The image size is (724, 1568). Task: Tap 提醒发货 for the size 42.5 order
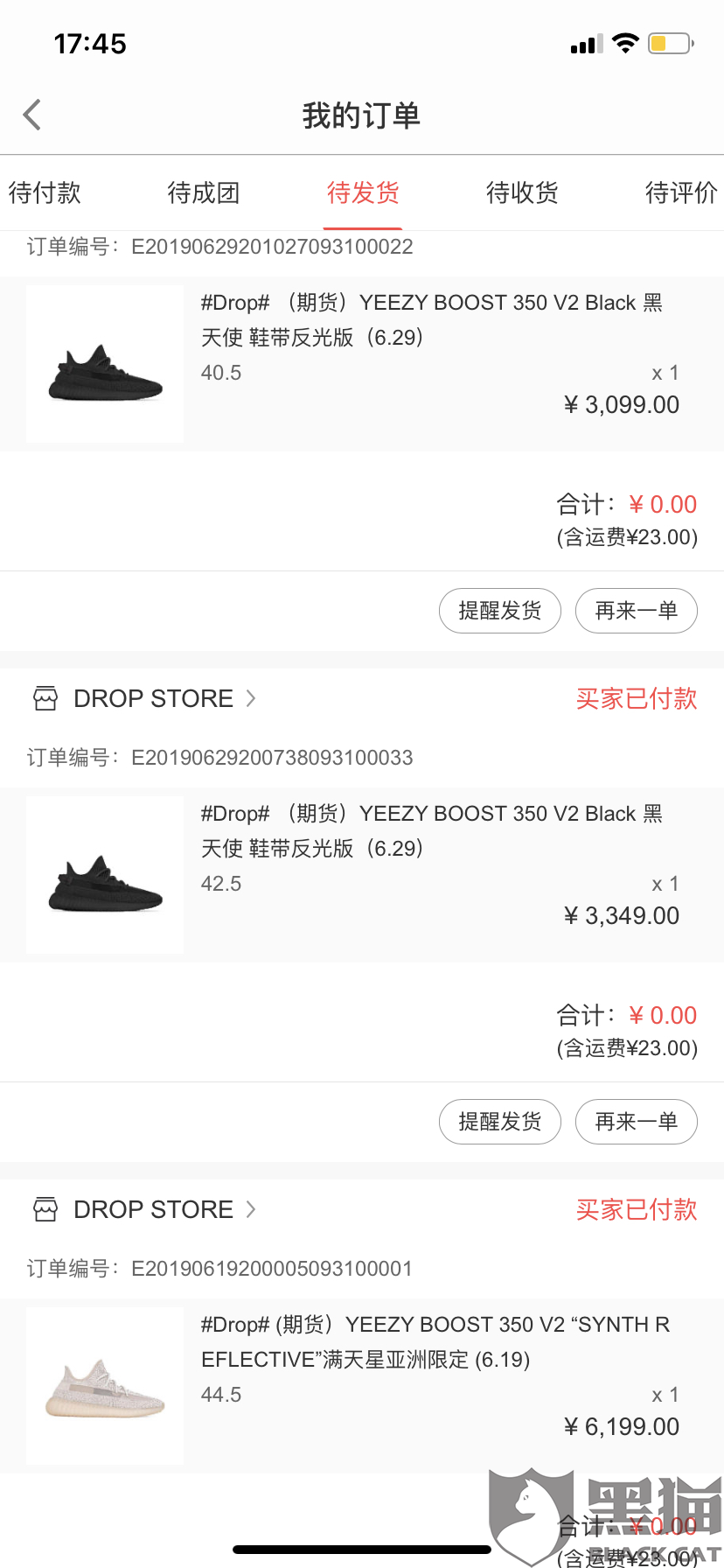pyautogui.click(x=499, y=1122)
